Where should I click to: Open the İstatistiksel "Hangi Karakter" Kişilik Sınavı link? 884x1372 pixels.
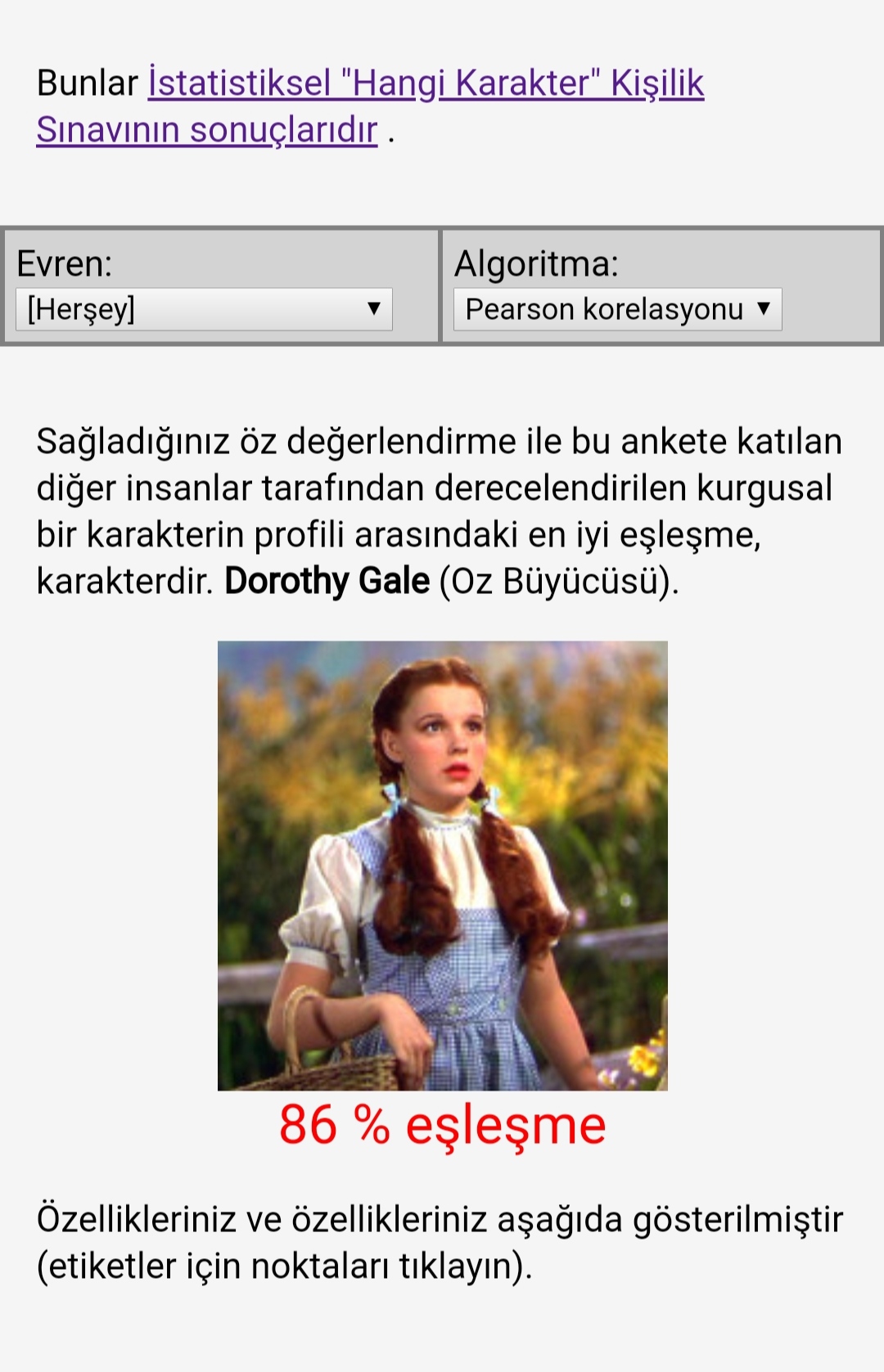pyautogui.click(x=426, y=83)
